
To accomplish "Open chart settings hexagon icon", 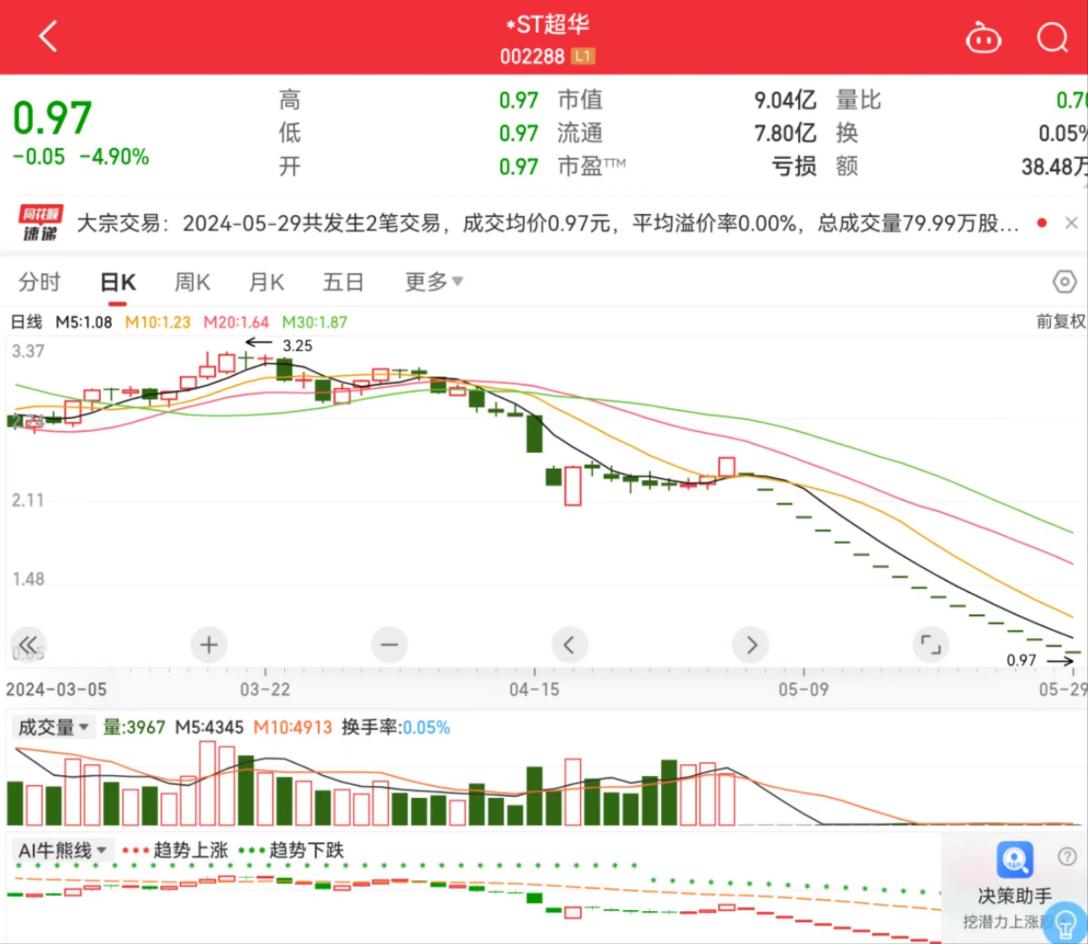I will 1065,282.
